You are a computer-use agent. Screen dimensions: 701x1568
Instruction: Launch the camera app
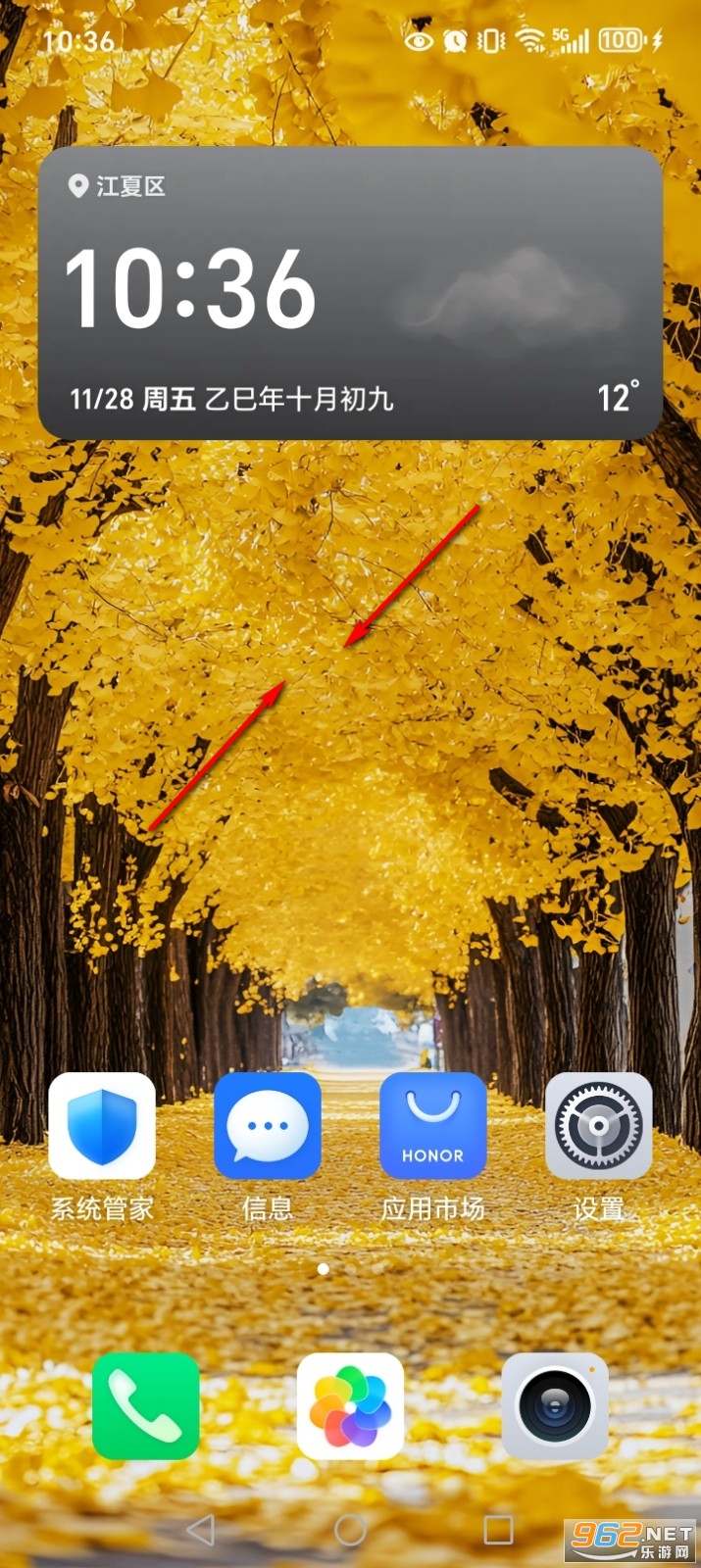555,1406
